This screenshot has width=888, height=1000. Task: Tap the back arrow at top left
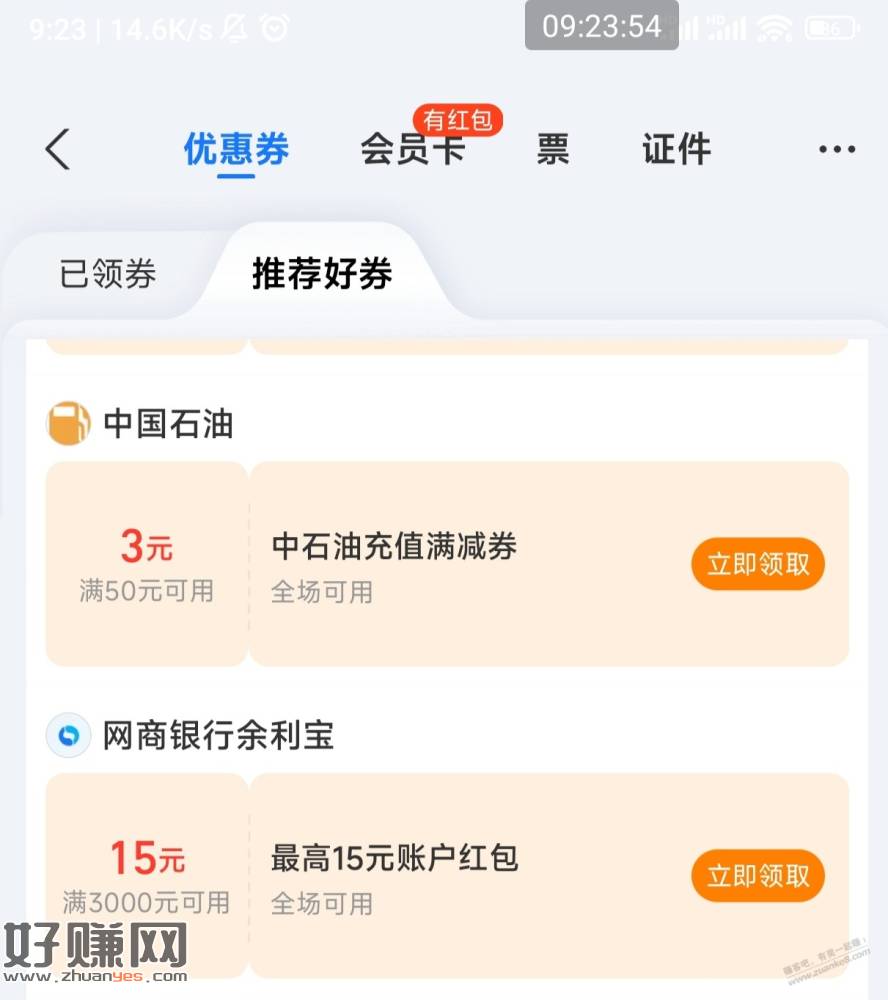[55, 148]
